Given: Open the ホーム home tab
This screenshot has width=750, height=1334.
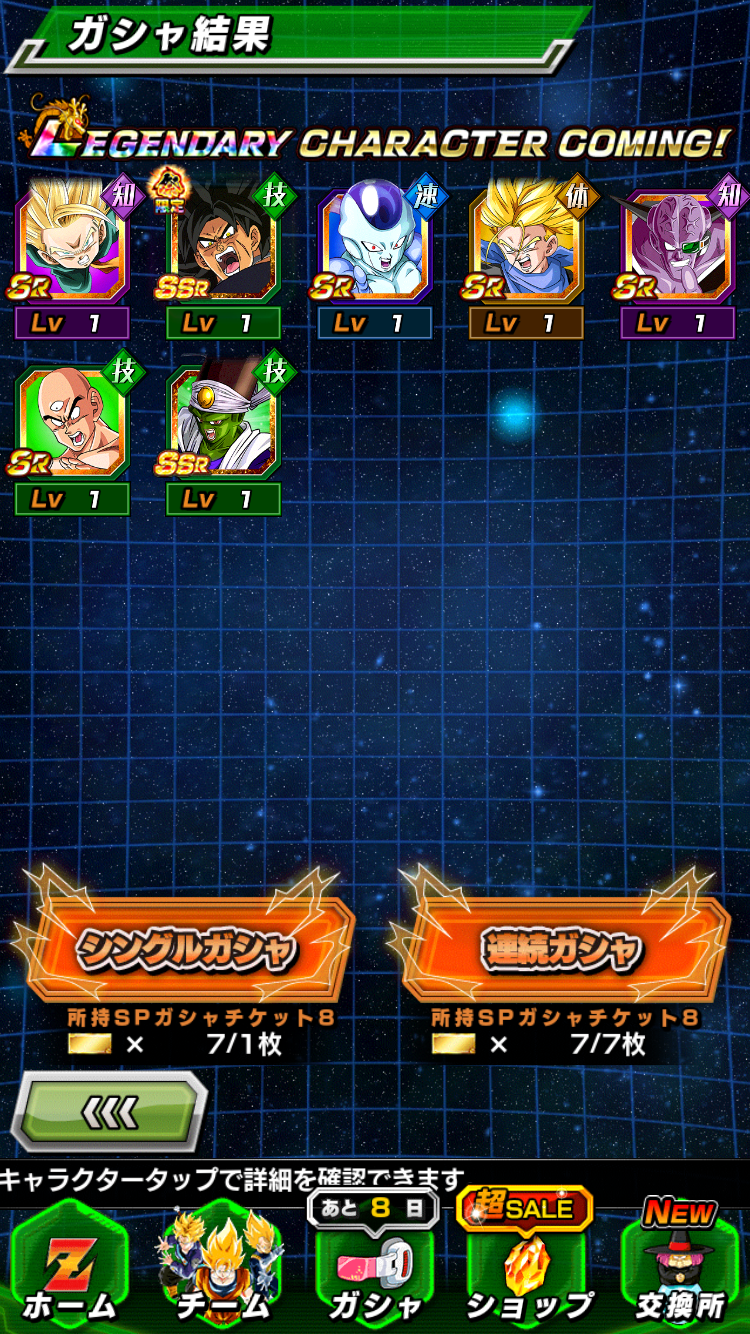Looking at the screenshot, I should click(x=68, y=1270).
